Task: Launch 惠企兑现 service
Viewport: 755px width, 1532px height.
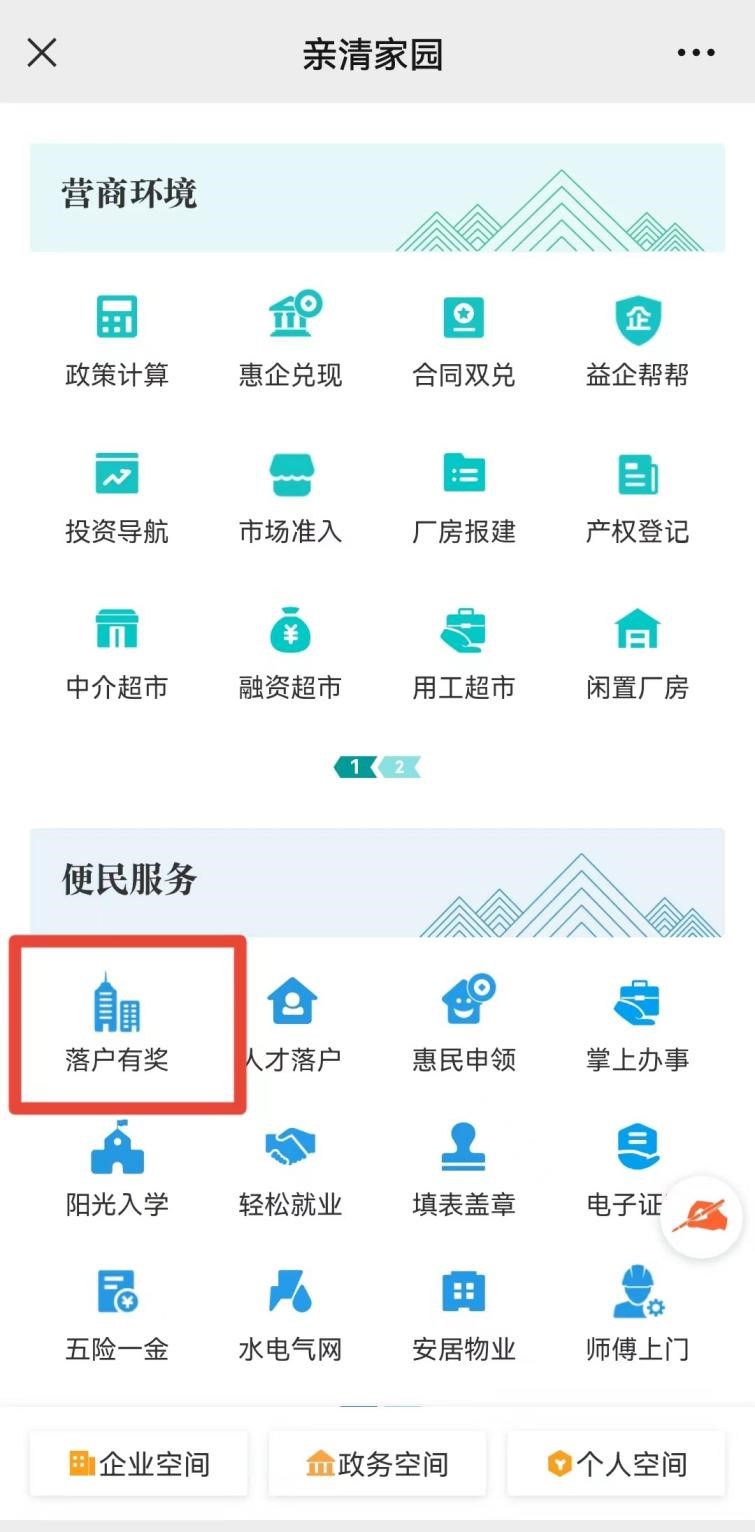Action: point(291,341)
